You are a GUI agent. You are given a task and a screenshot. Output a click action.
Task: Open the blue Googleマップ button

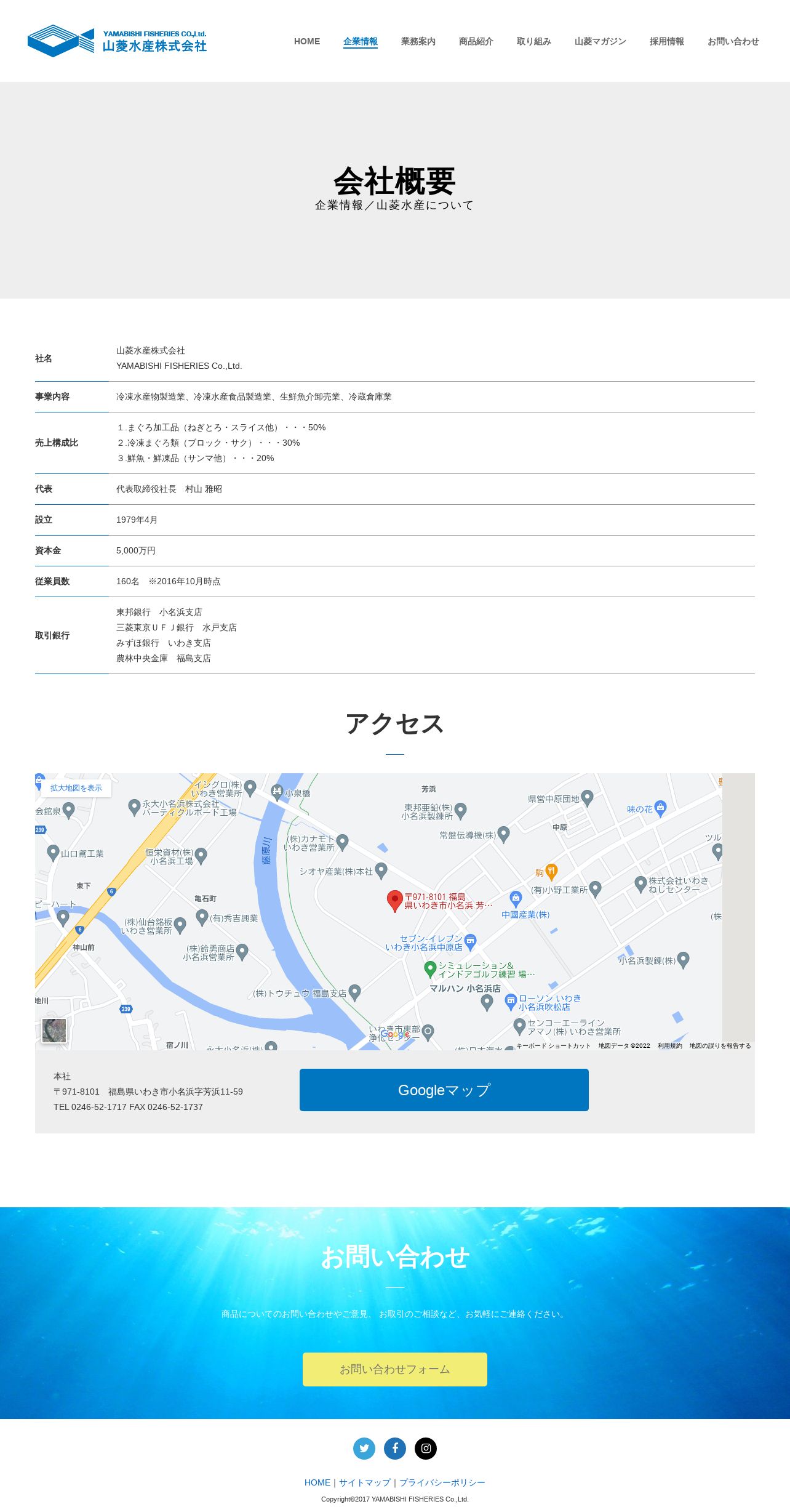tap(444, 1090)
